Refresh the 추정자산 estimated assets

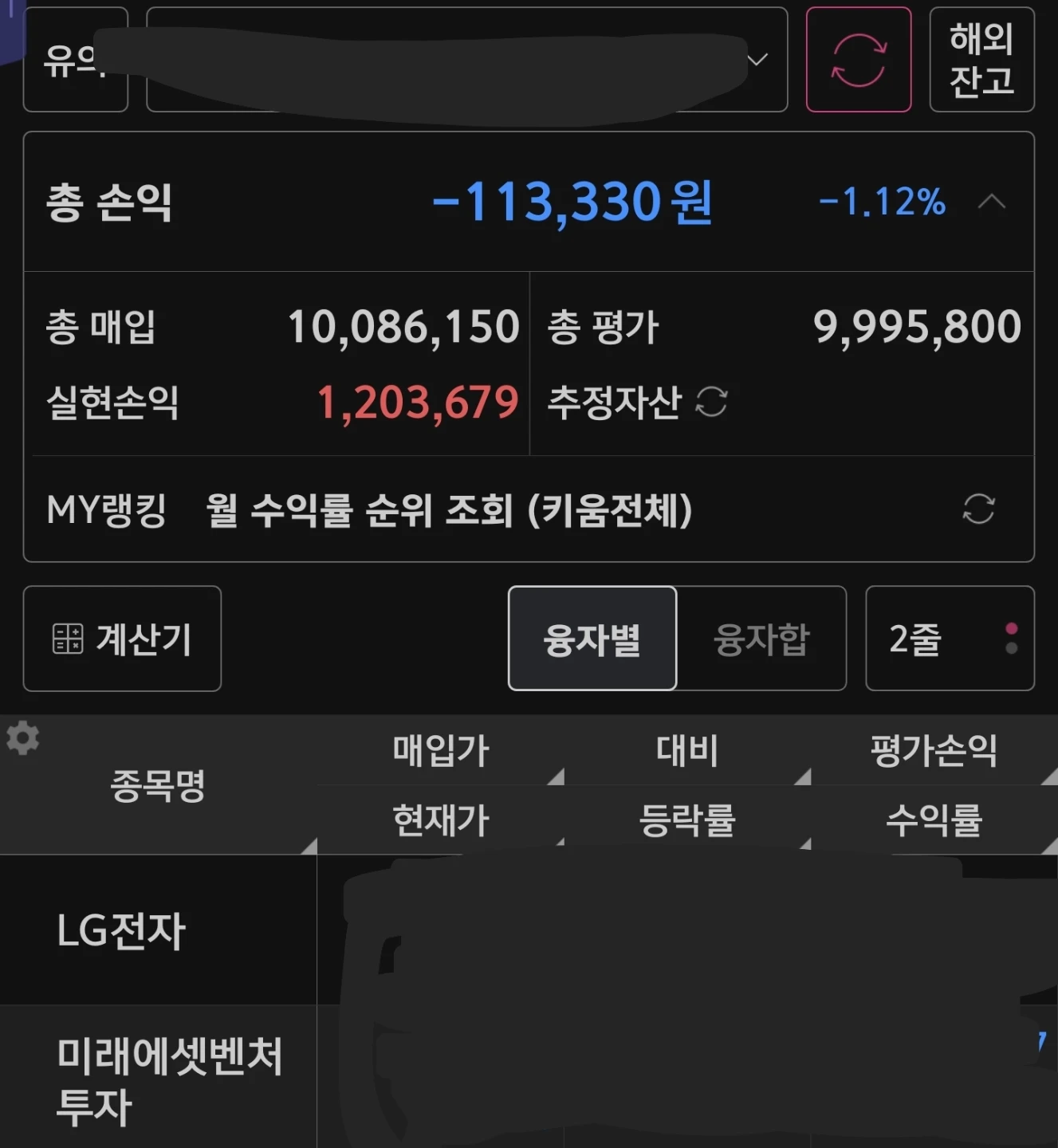711,402
